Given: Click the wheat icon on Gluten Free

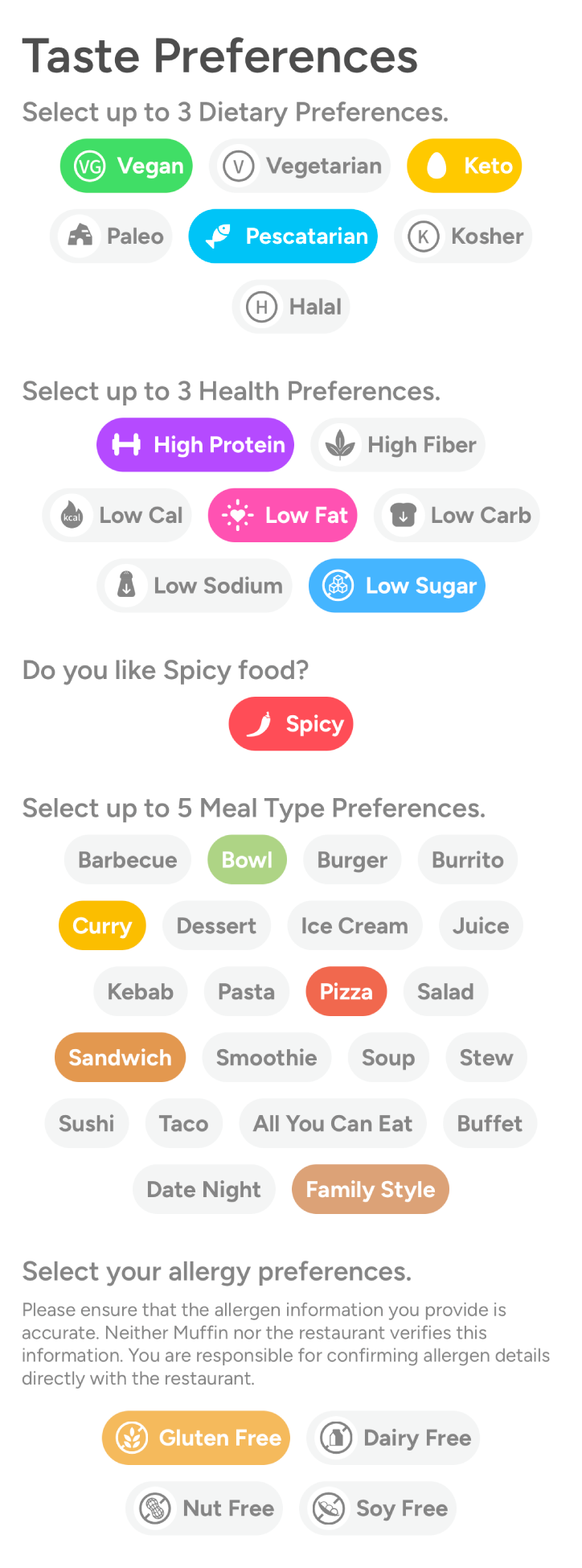Looking at the screenshot, I should [x=135, y=1438].
